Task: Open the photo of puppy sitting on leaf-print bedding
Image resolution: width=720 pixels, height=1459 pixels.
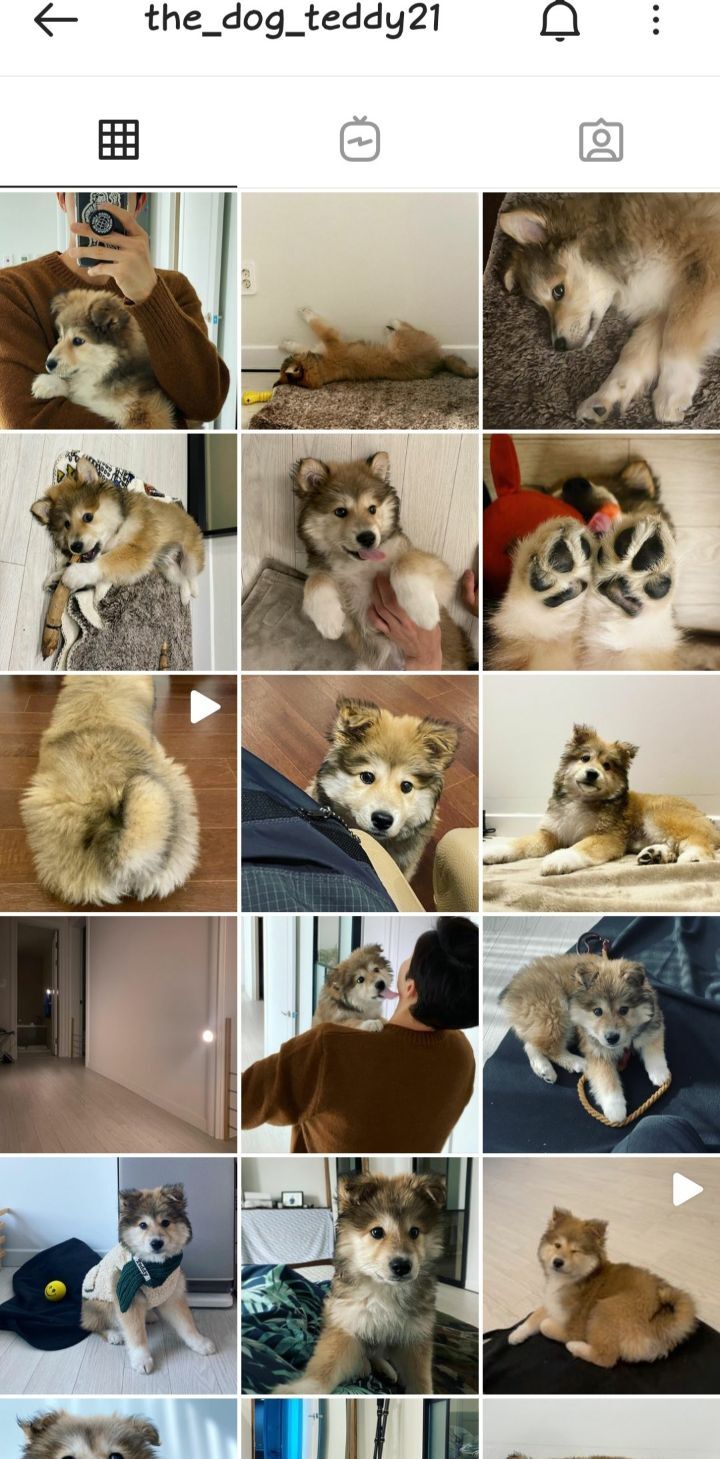Action: coord(360,1275)
